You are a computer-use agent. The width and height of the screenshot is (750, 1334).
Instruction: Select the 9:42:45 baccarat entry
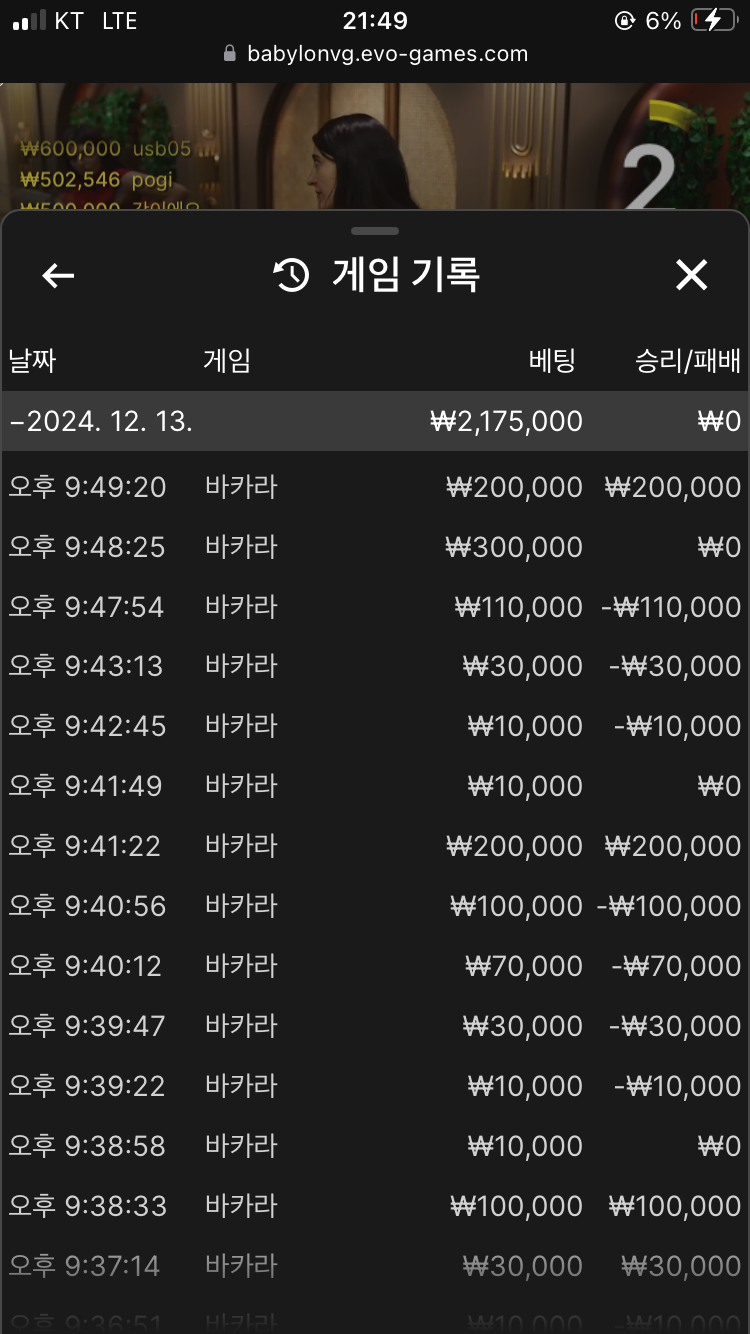(375, 726)
